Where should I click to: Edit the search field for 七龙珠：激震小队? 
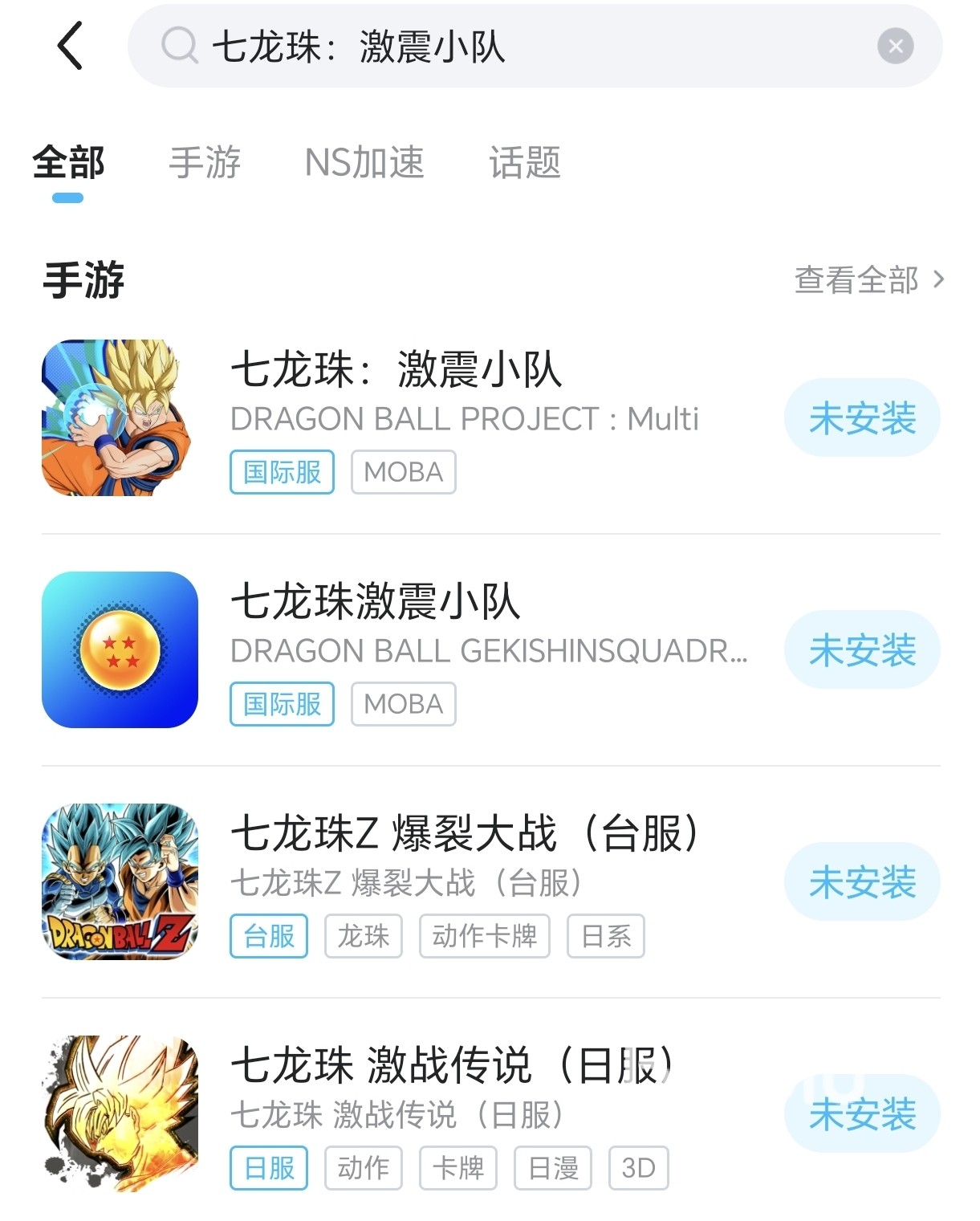[x=482, y=46]
